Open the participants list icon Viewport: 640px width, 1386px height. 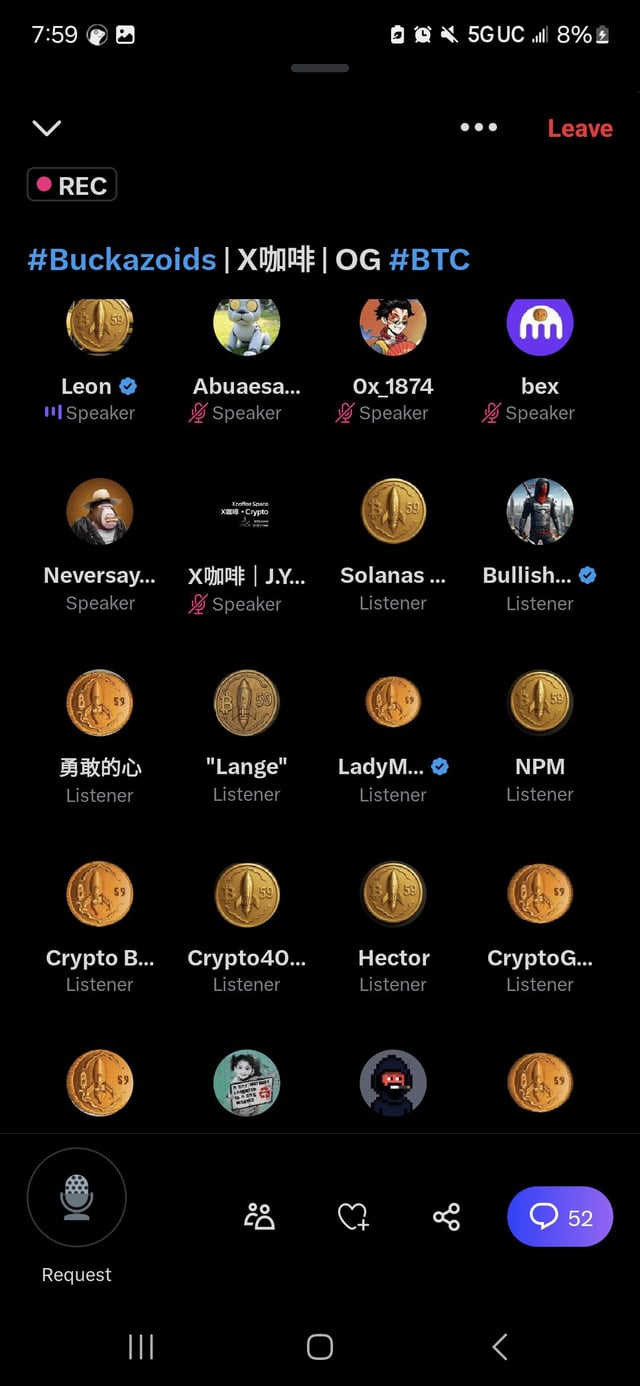259,1216
